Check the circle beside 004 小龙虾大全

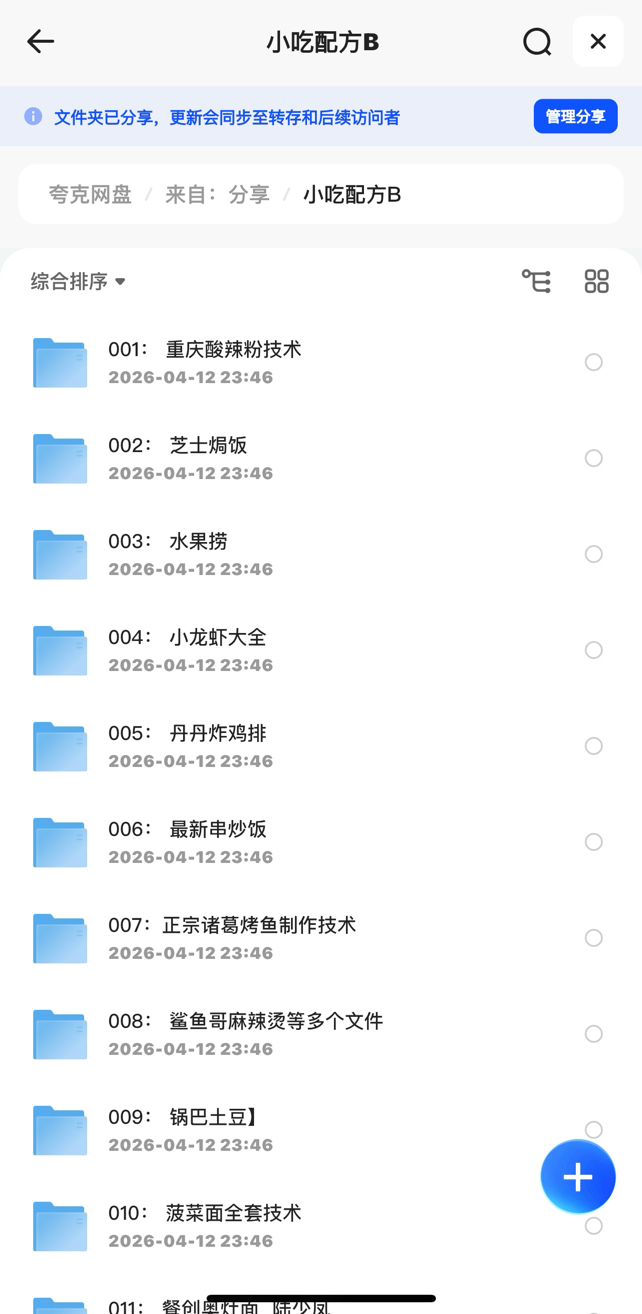point(594,650)
